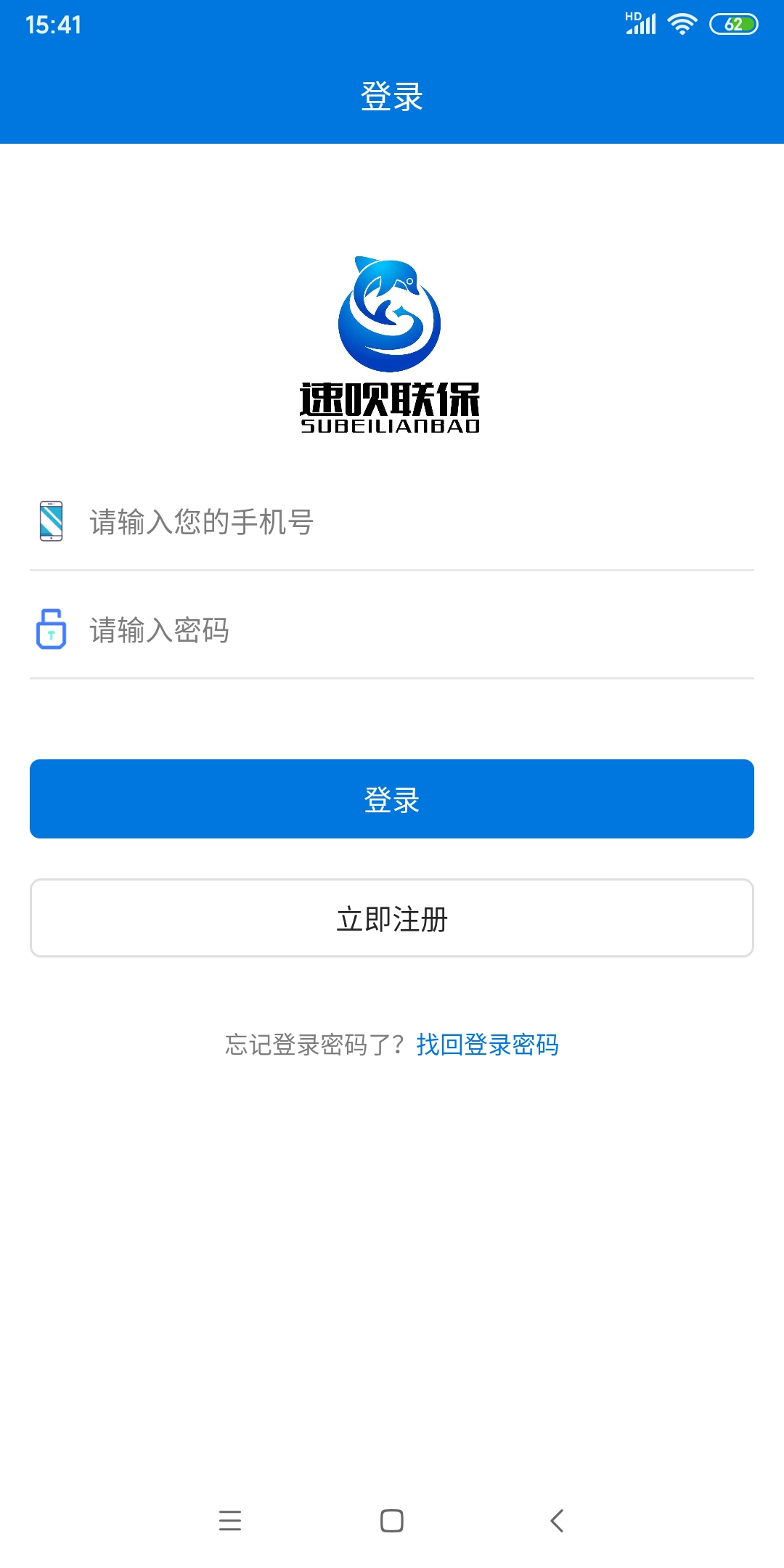Tap the phone number input field

click(392, 521)
